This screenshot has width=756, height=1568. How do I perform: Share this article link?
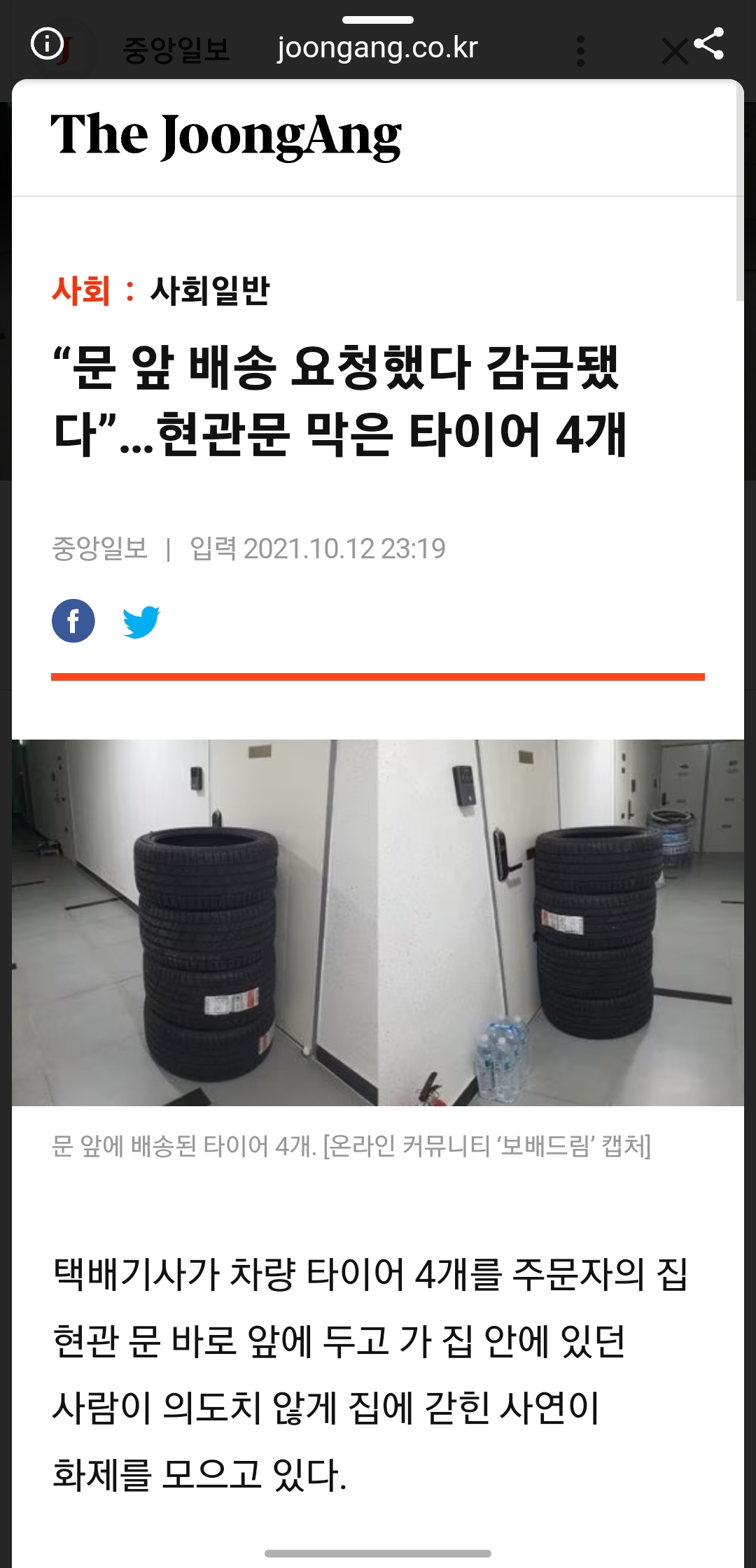coord(709,43)
